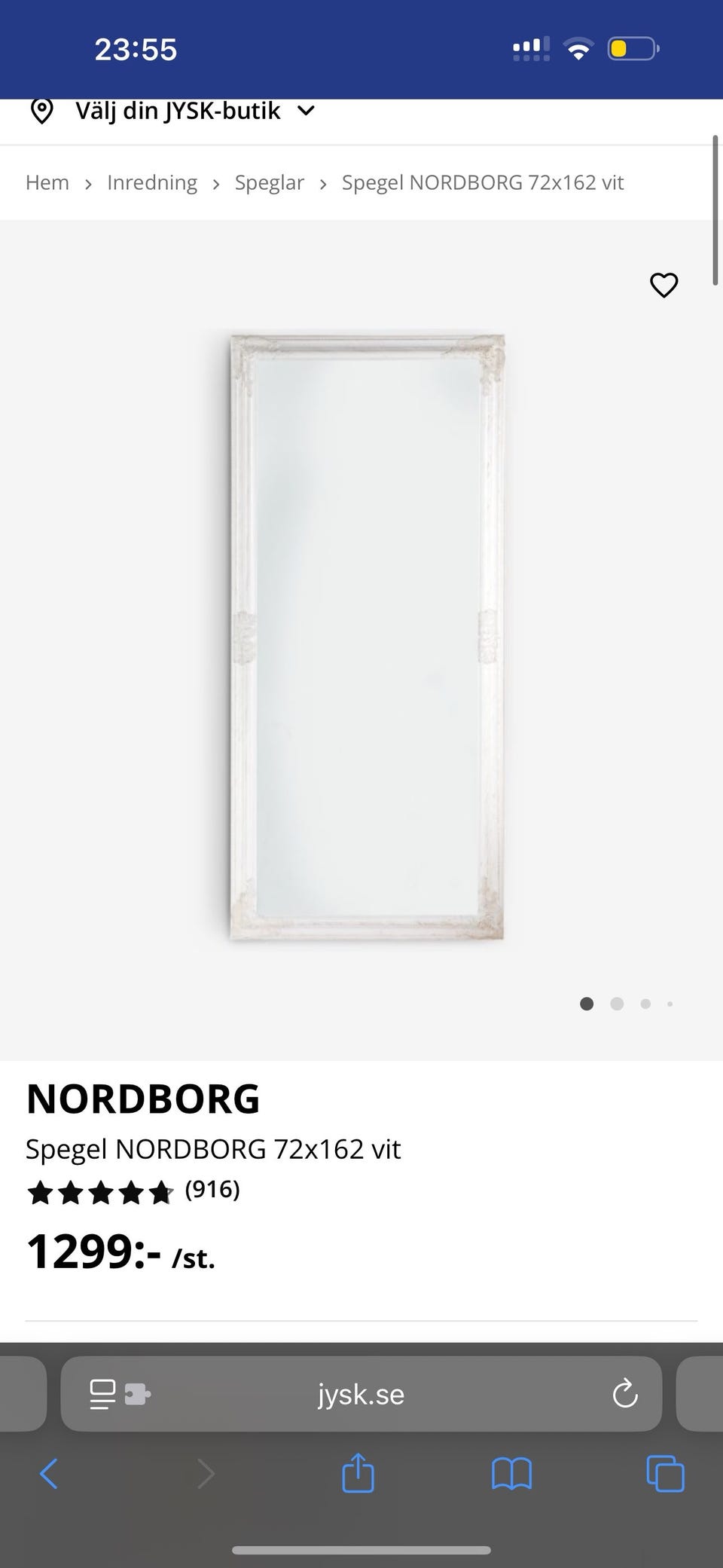Image resolution: width=723 pixels, height=1568 pixels.
Task: Open the Inredning category link
Action: [152, 182]
